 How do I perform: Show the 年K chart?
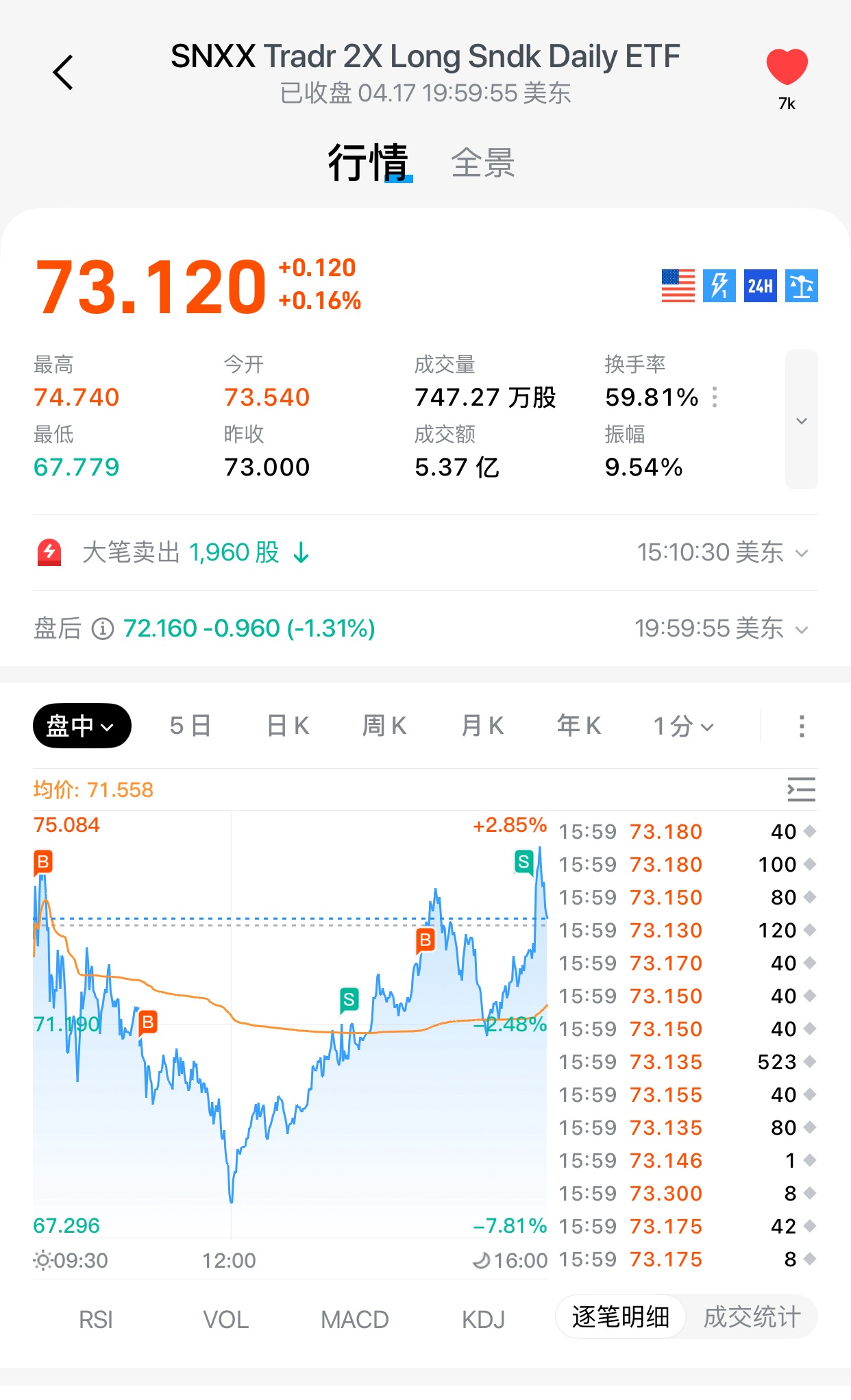click(579, 726)
